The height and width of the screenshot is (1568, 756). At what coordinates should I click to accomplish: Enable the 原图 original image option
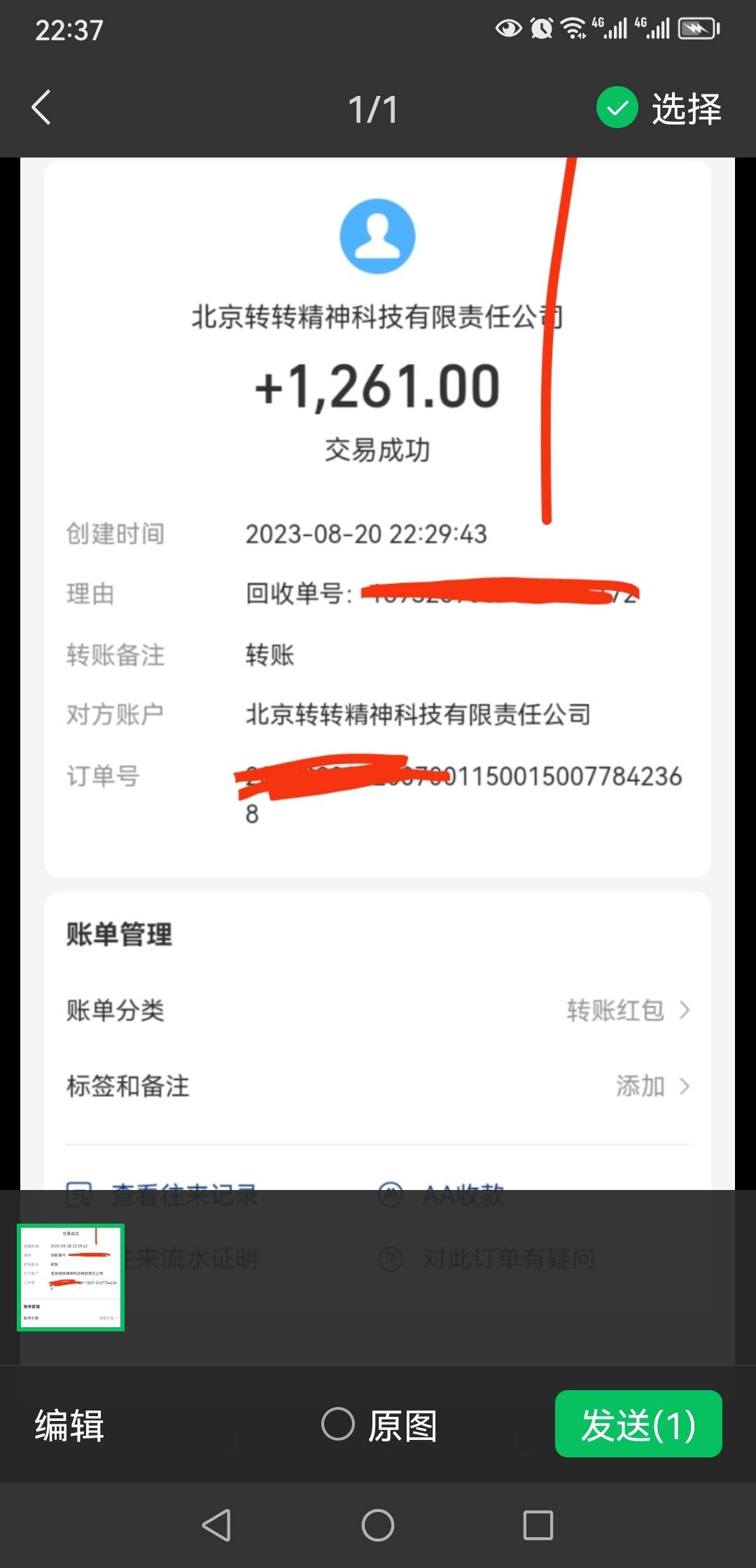click(338, 1424)
